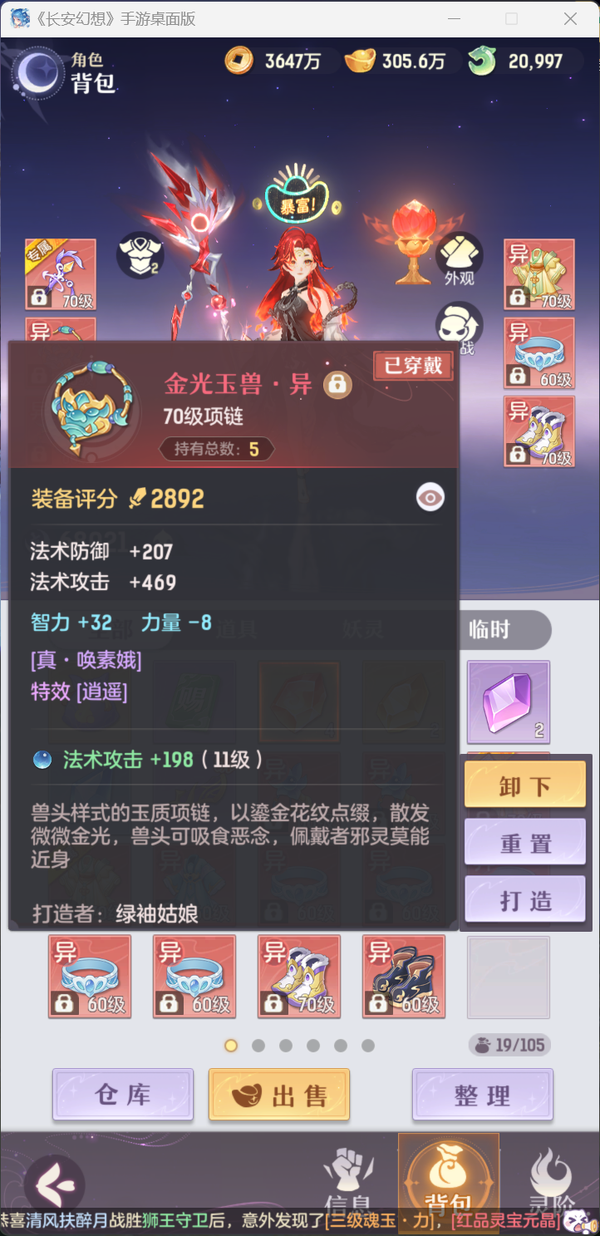Minimize the game window
600x1236 pixels.
pos(454,19)
